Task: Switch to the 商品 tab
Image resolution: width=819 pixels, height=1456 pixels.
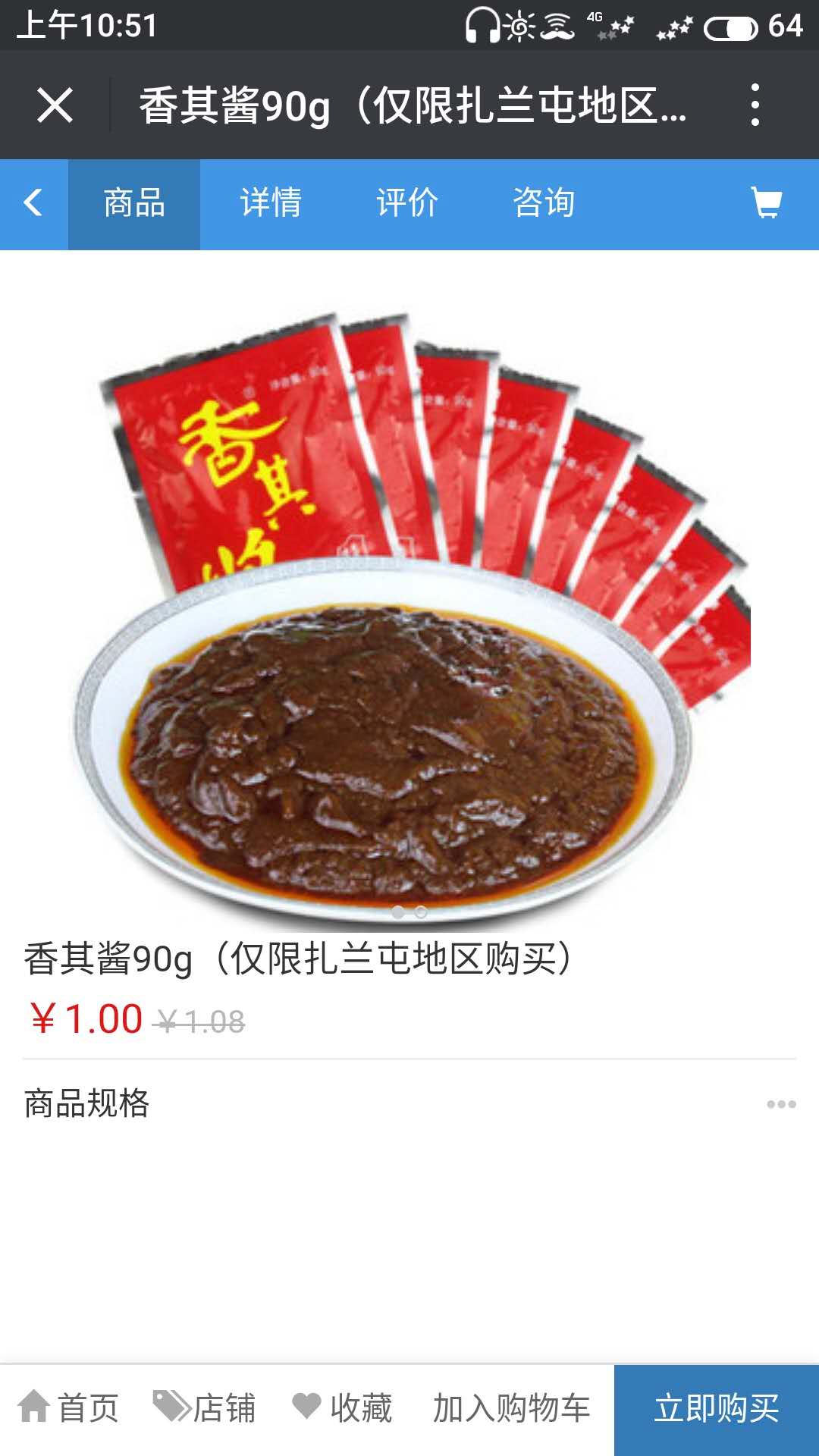Action: (134, 203)
